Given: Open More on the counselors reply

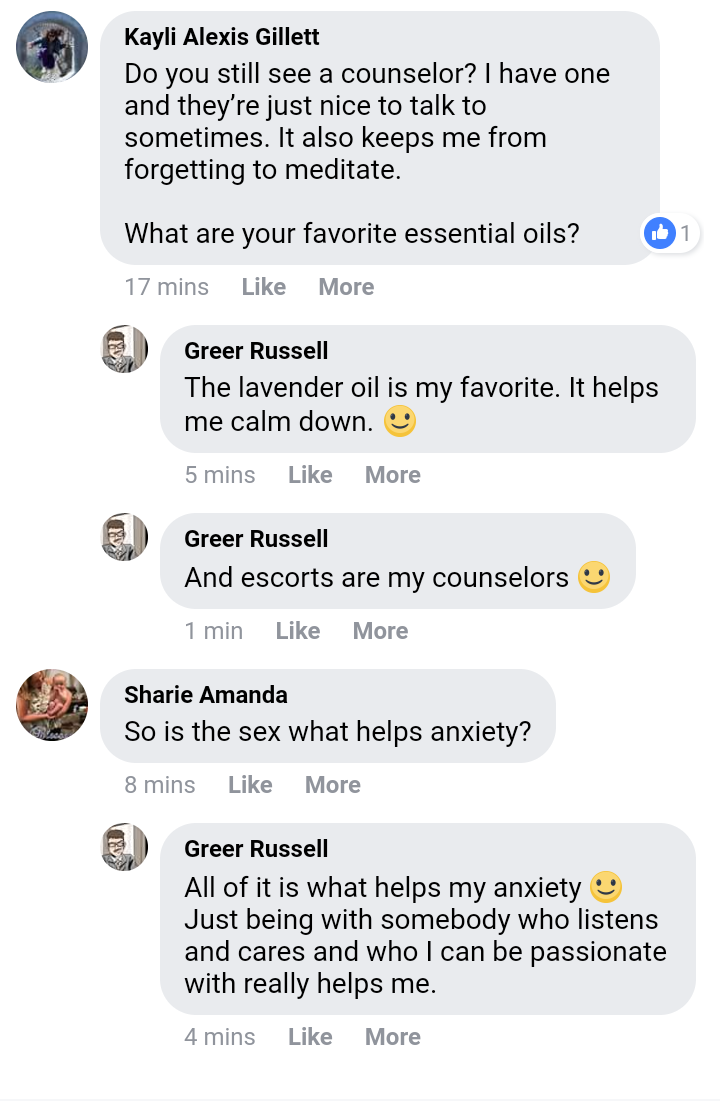Looking at the screenshot, I should click(x=380, y=631).
